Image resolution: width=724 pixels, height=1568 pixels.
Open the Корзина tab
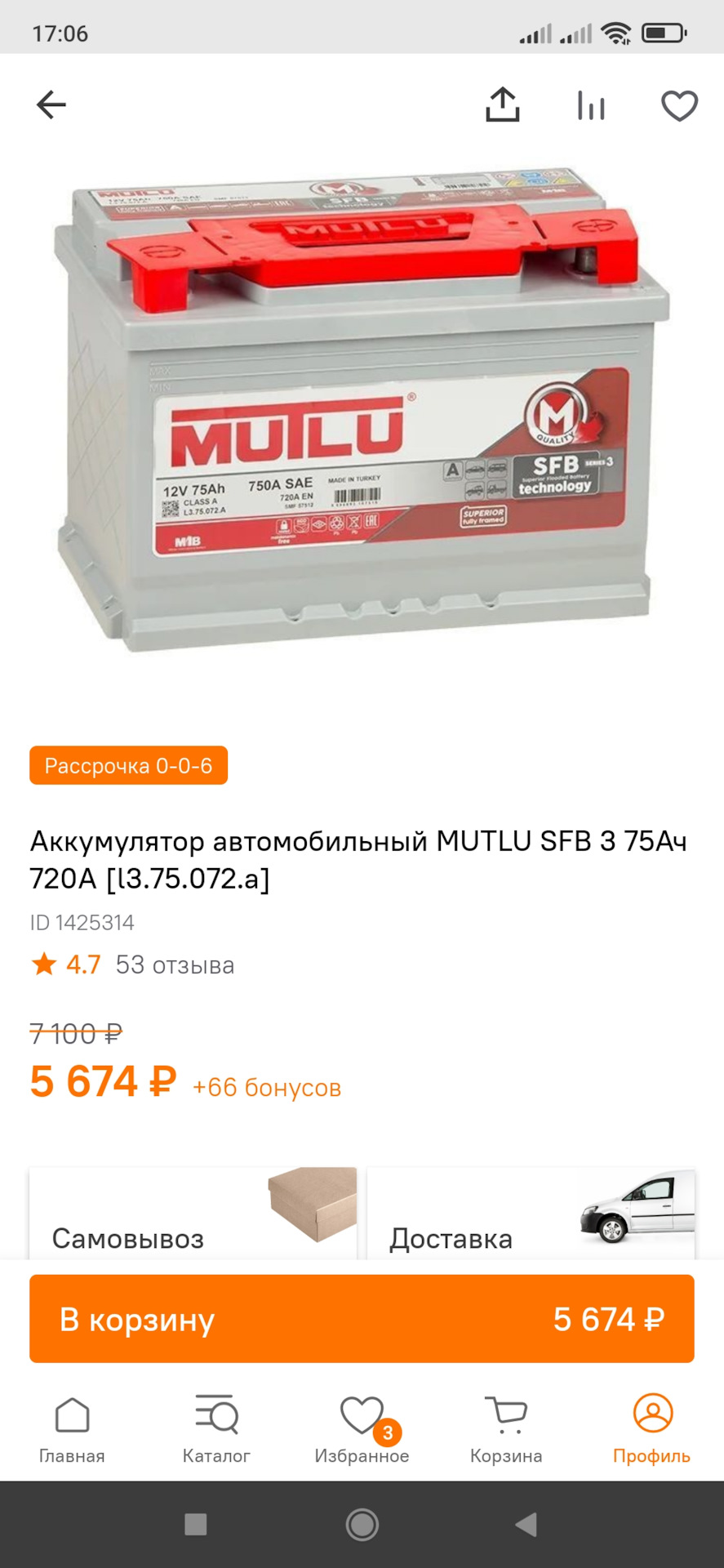[506, 1429]
